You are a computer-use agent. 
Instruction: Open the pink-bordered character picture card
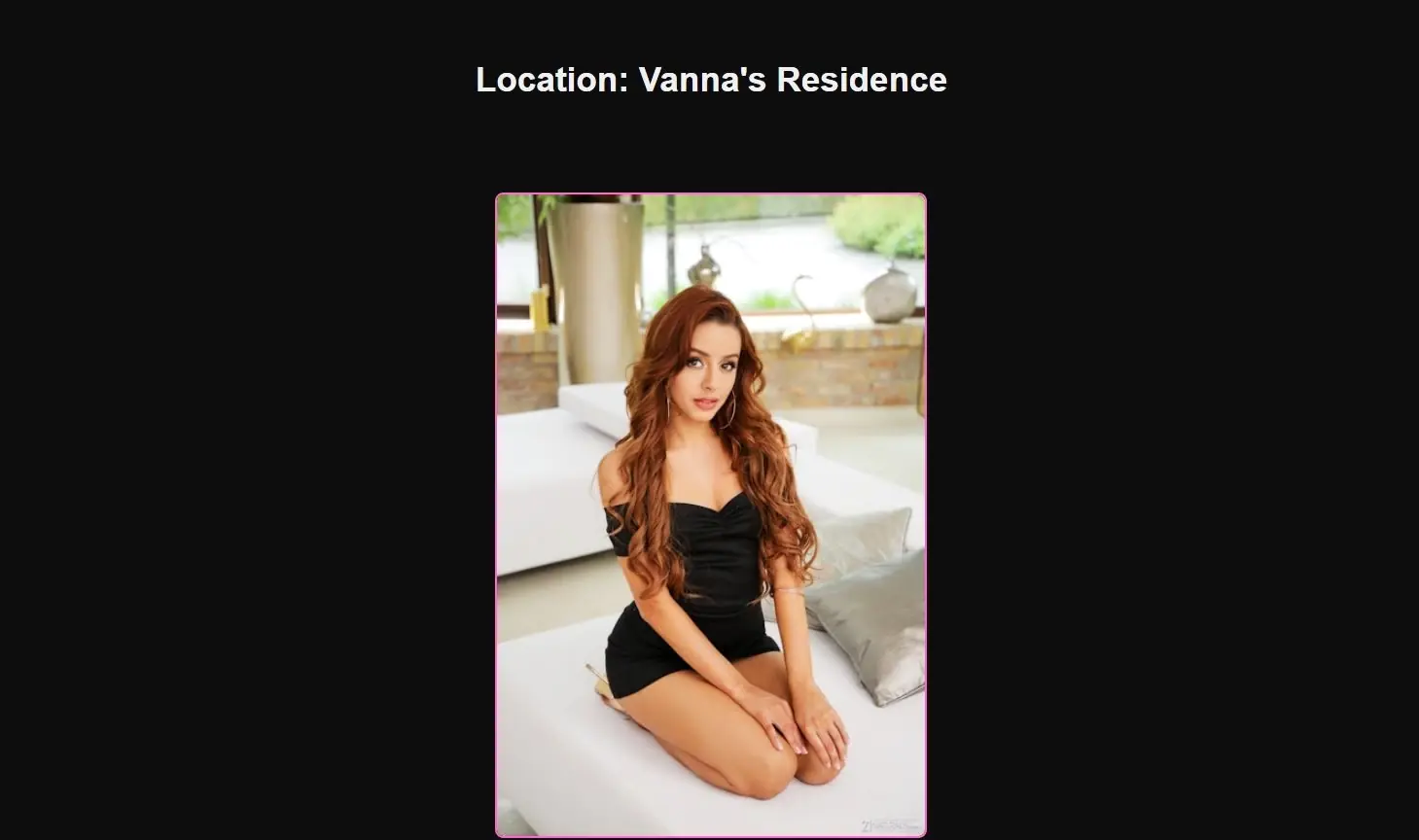click(711, 515)
